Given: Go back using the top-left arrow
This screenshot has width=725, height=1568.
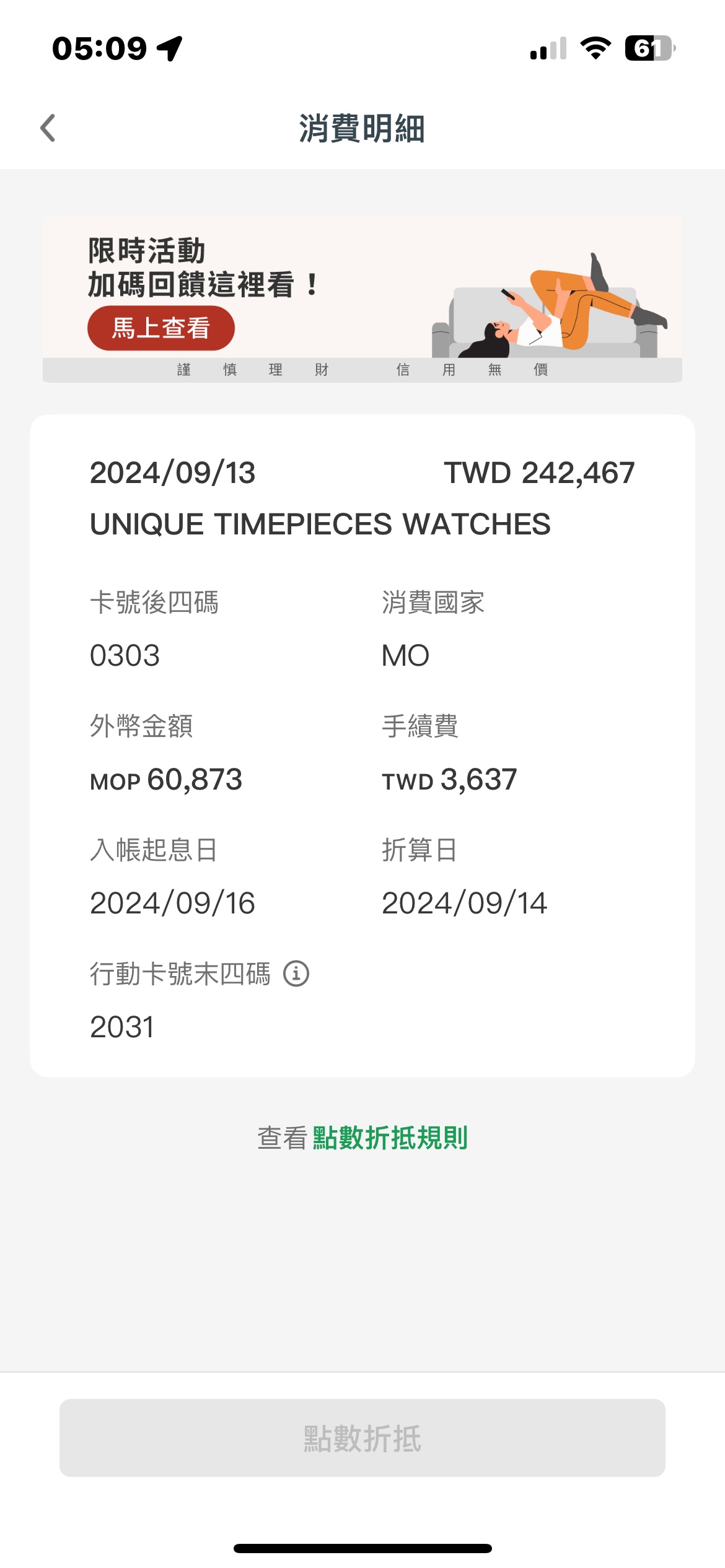Looking at the screenshot, I should 48,128.
